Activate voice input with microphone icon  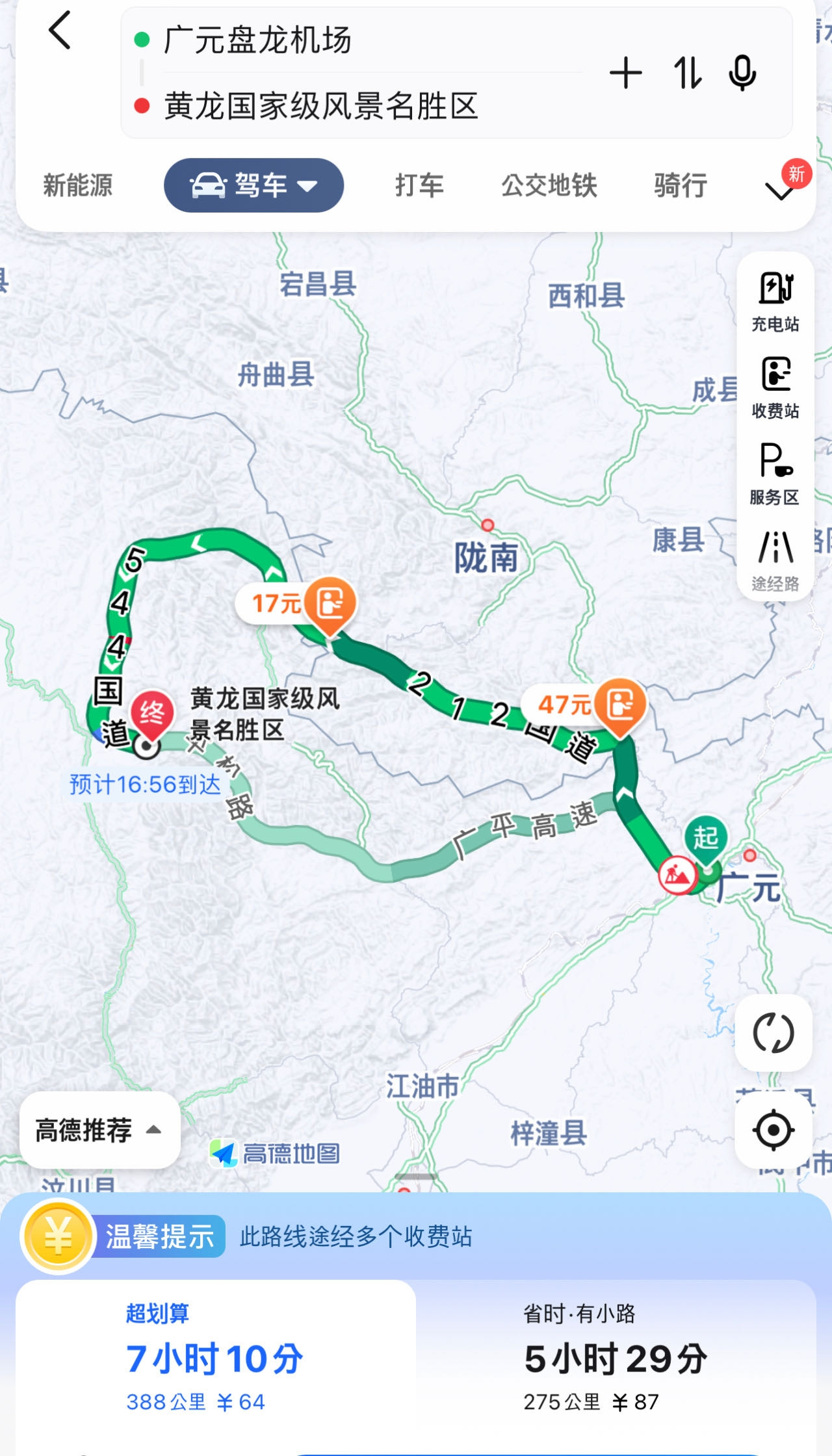(x=742, y=73)
